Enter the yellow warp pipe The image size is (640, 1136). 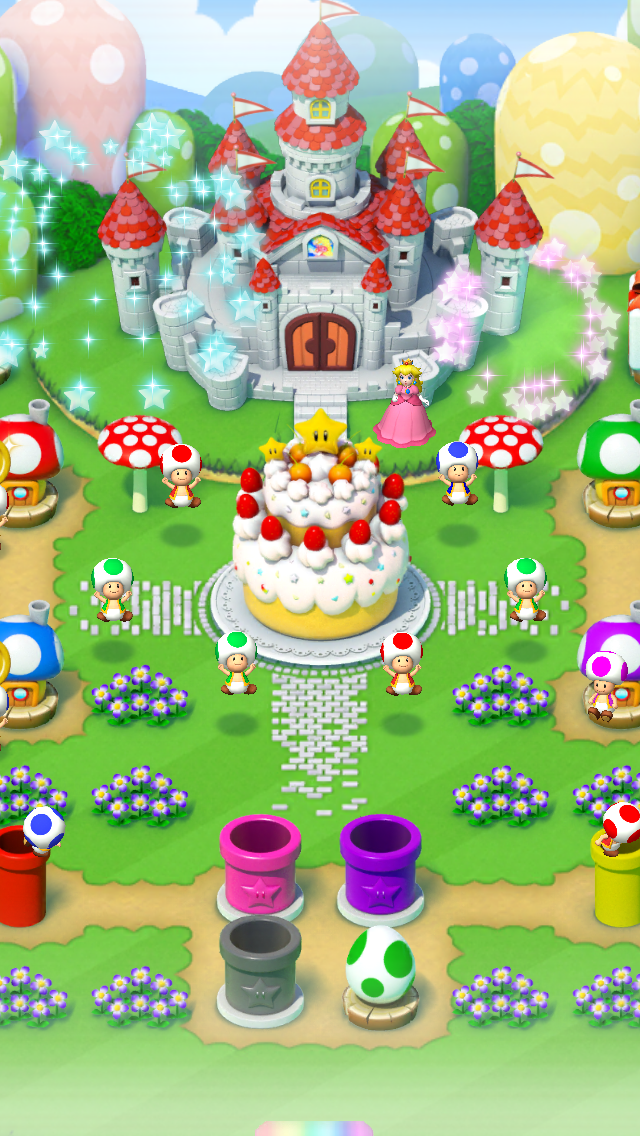click(616, 880)
